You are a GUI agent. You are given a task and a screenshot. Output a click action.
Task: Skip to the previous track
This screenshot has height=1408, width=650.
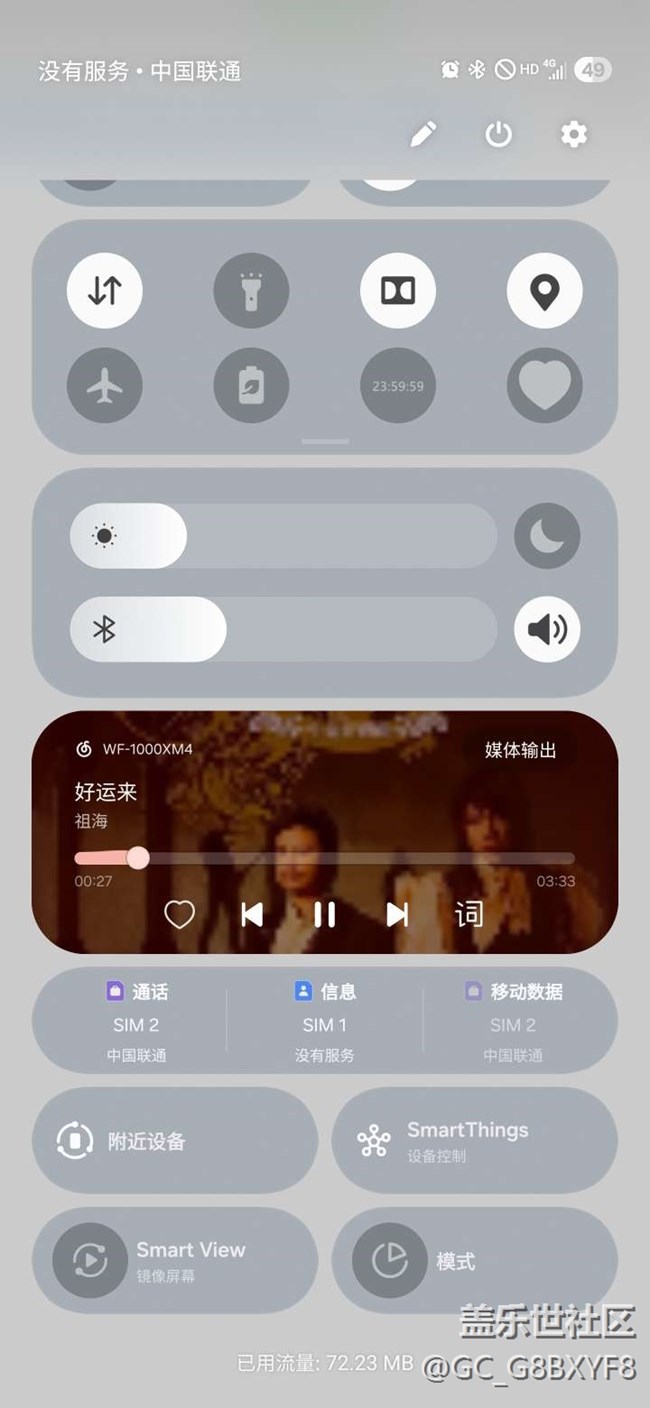(x=252, y=914)
